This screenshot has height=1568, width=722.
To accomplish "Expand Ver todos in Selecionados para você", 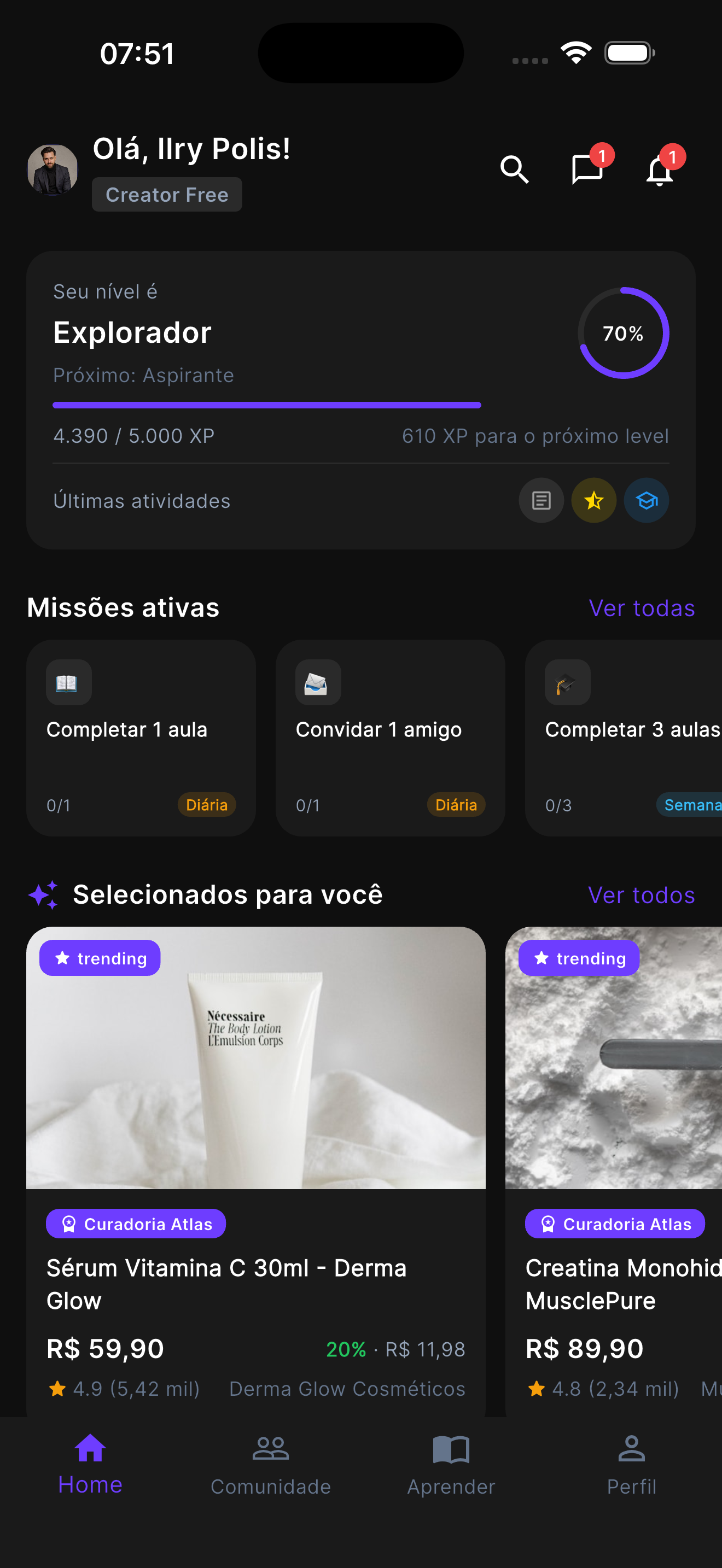I will [641, 895].
